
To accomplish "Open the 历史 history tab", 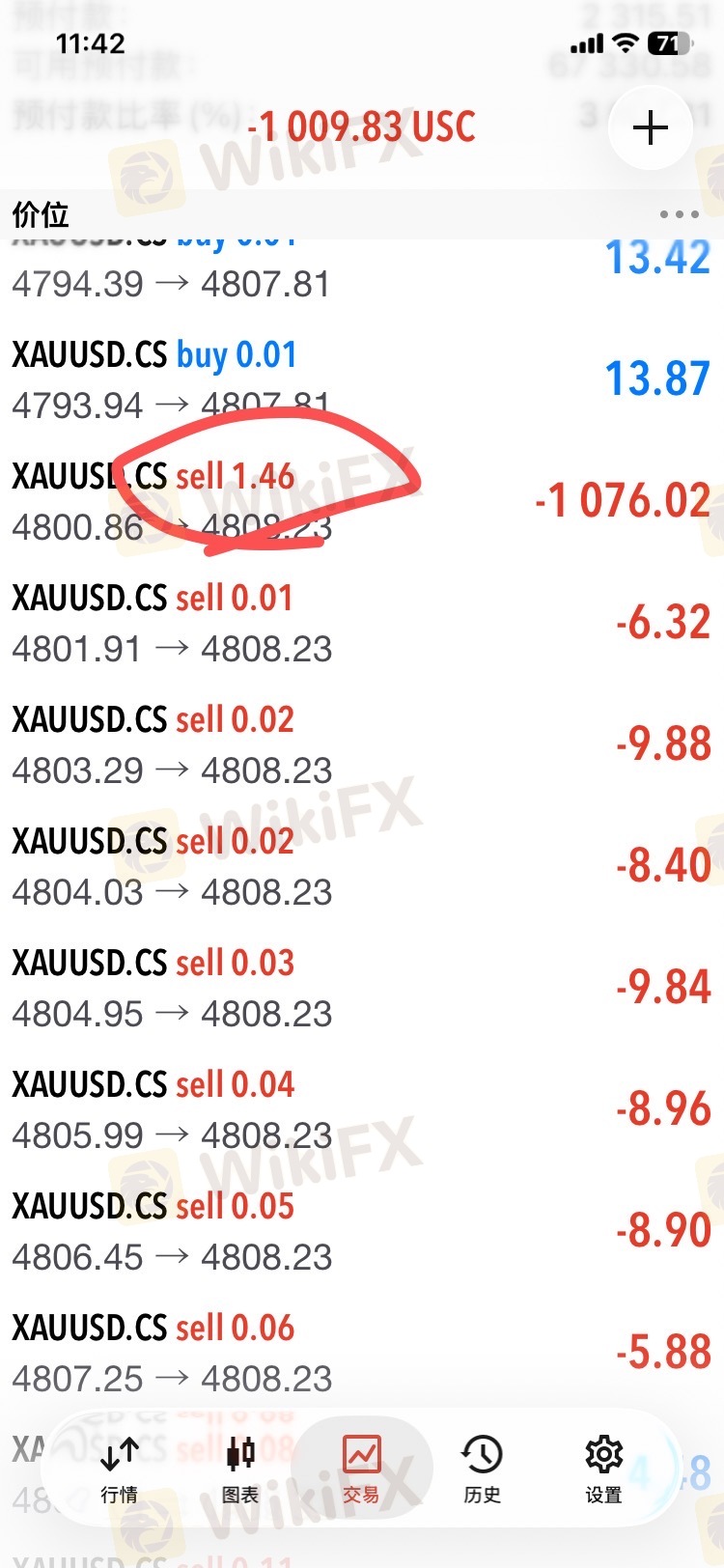I will (x=482, y=1469).
